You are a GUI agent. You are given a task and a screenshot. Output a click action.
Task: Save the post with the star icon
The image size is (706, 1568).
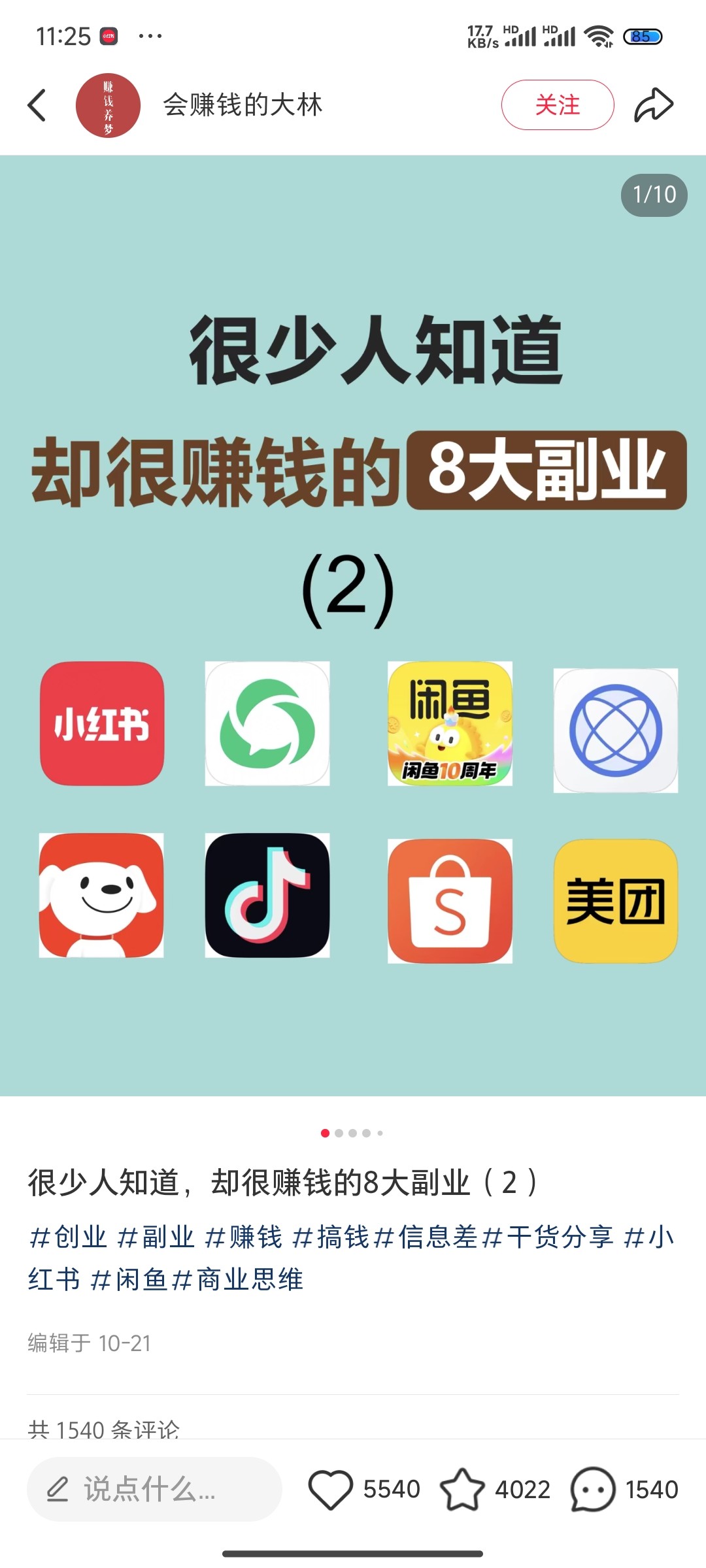pyautogui.click(x=462, y=1489)
